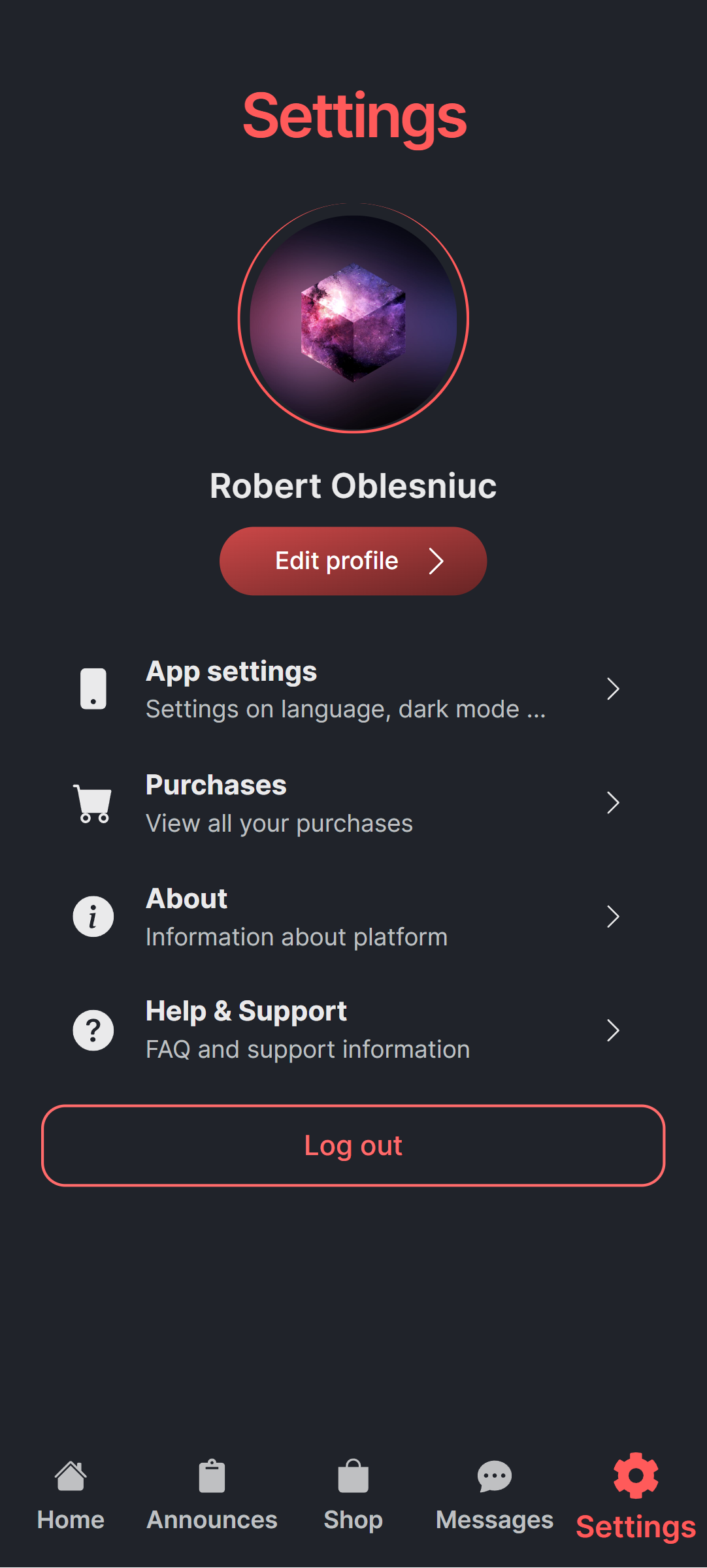Go to Help & Support
707x1568 pixels.
click(x=346, y=1030)
